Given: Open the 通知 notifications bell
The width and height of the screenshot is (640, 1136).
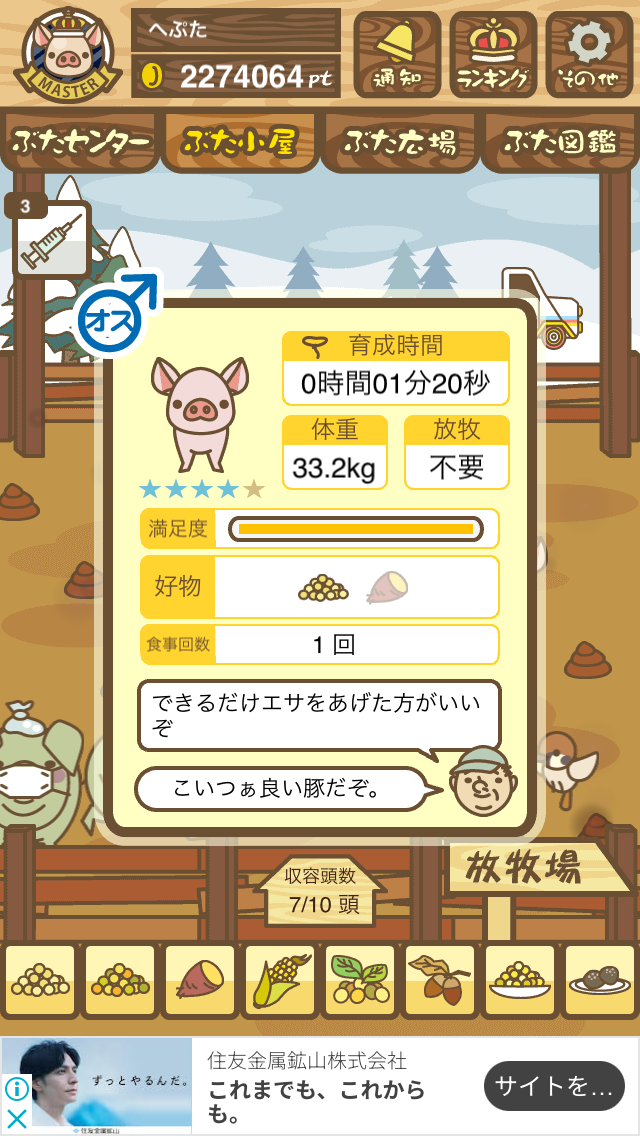Looking at the screenshot, I should pos(397,54).
